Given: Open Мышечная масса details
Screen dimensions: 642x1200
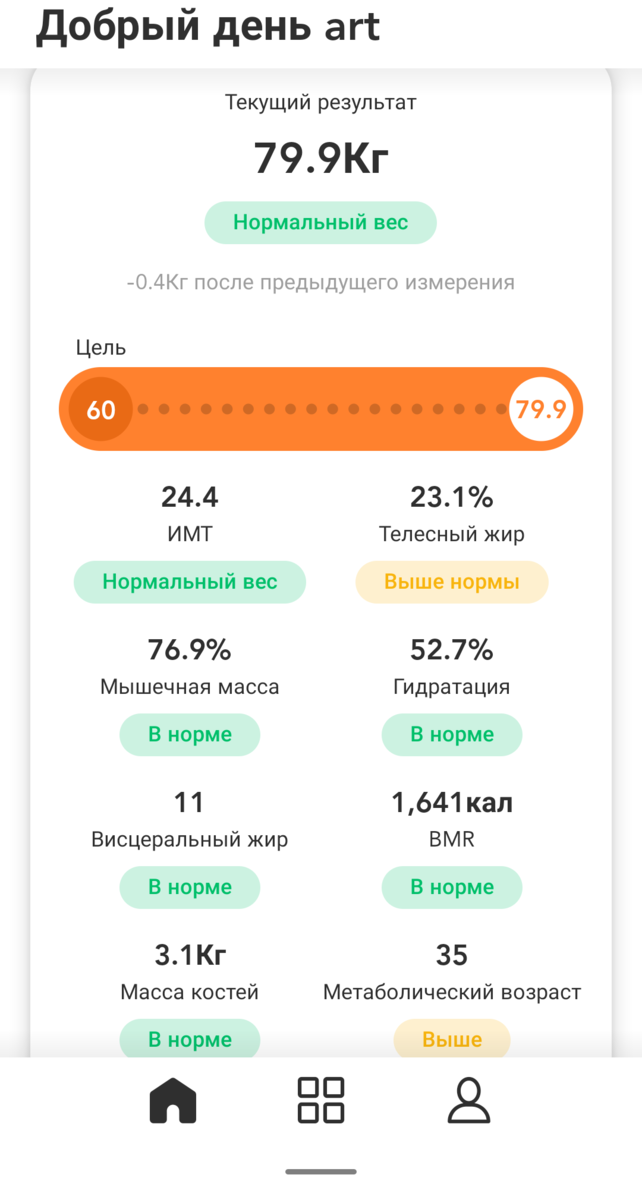Looking at the screenshot, I should (190, 695).
